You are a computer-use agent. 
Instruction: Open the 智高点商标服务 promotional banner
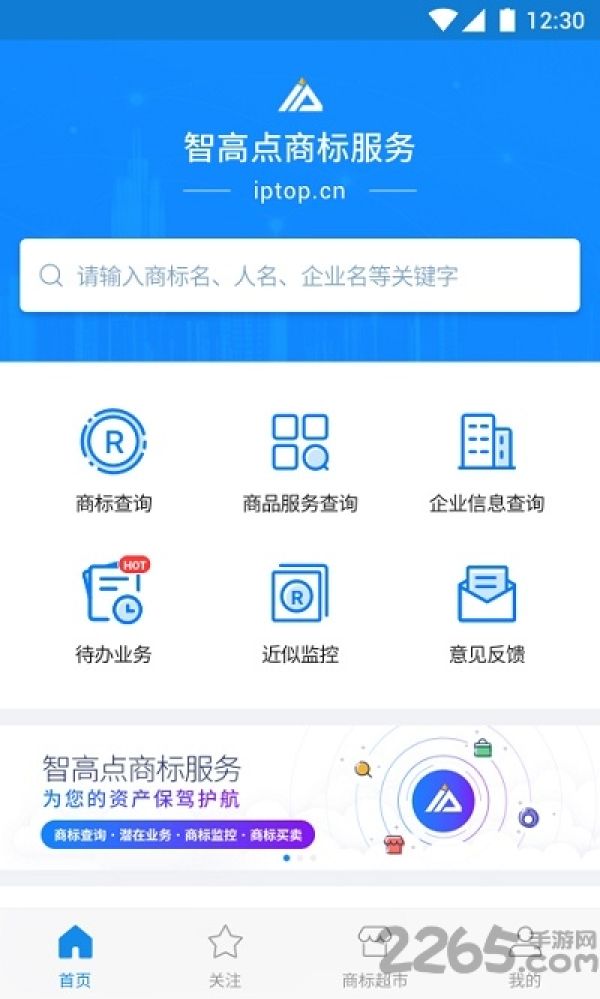(x=299, y=798)
